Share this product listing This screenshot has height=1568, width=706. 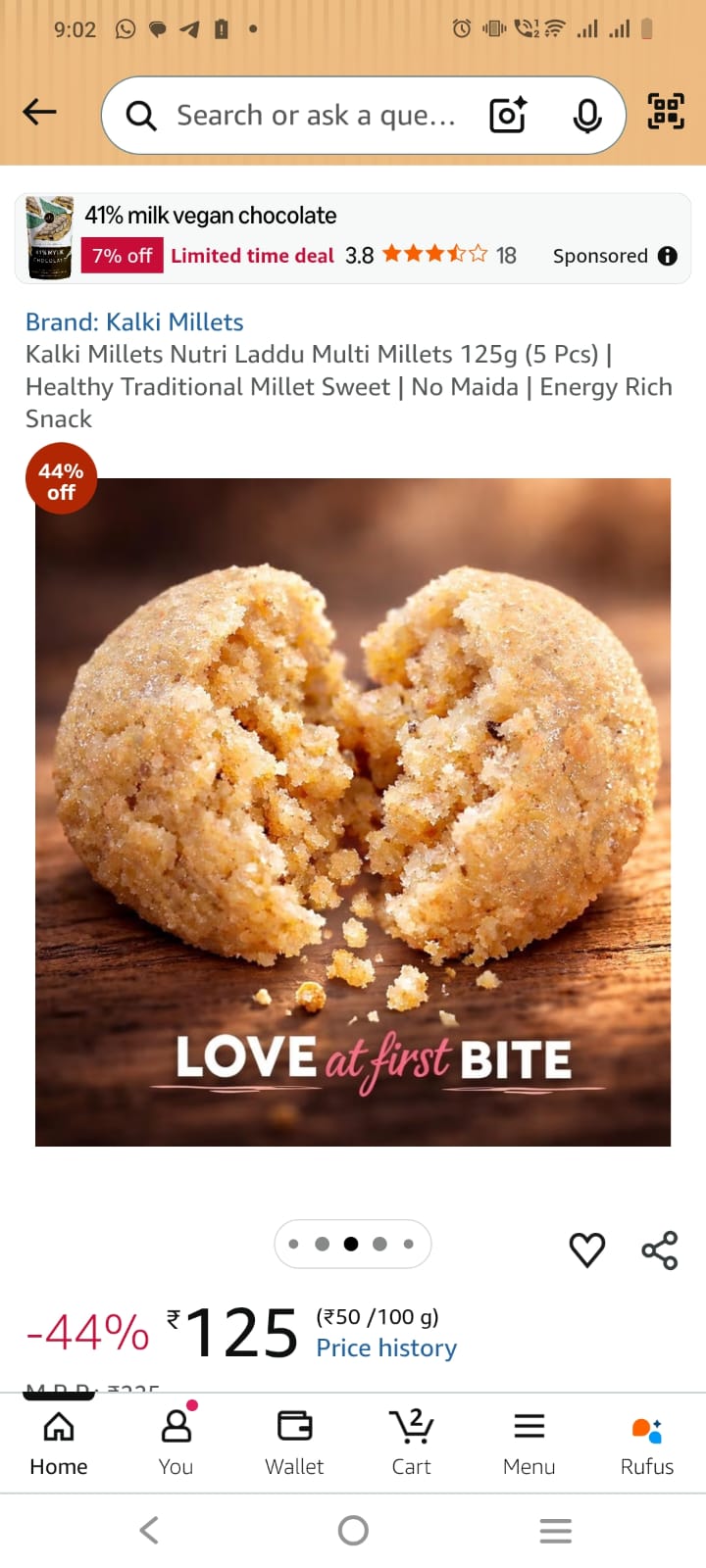[660, 1249]
